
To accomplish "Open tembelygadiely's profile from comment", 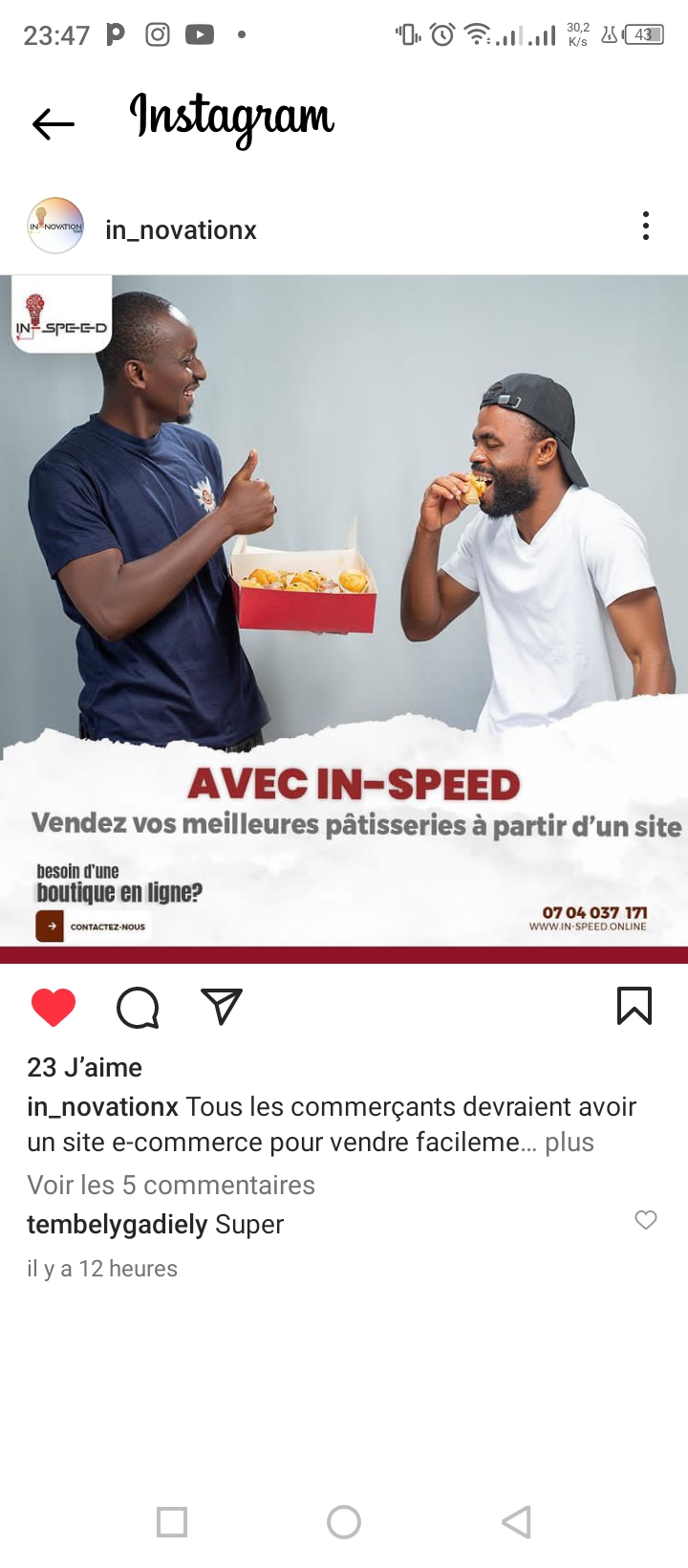I will pos(117,1225).
